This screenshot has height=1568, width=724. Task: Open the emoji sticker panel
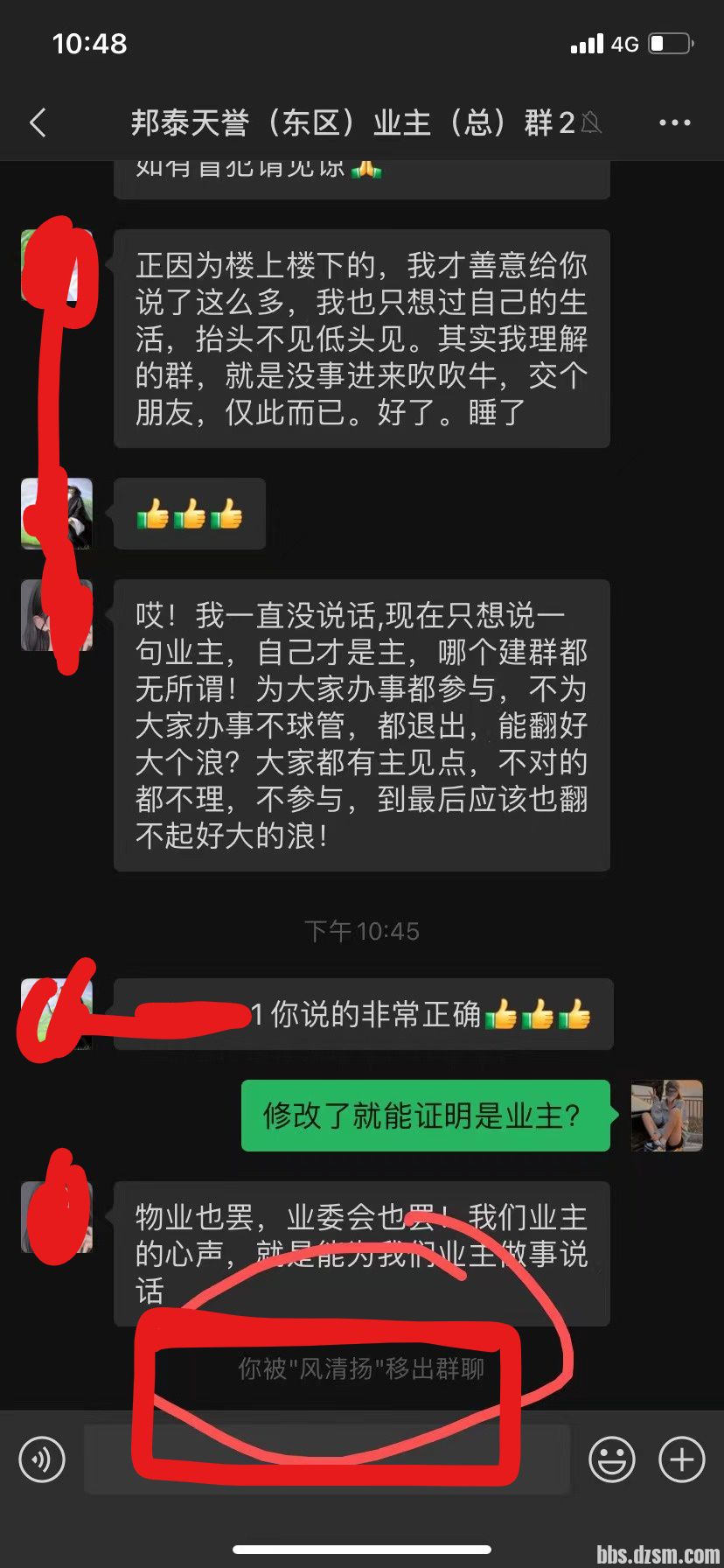(x=611, y=1459)
